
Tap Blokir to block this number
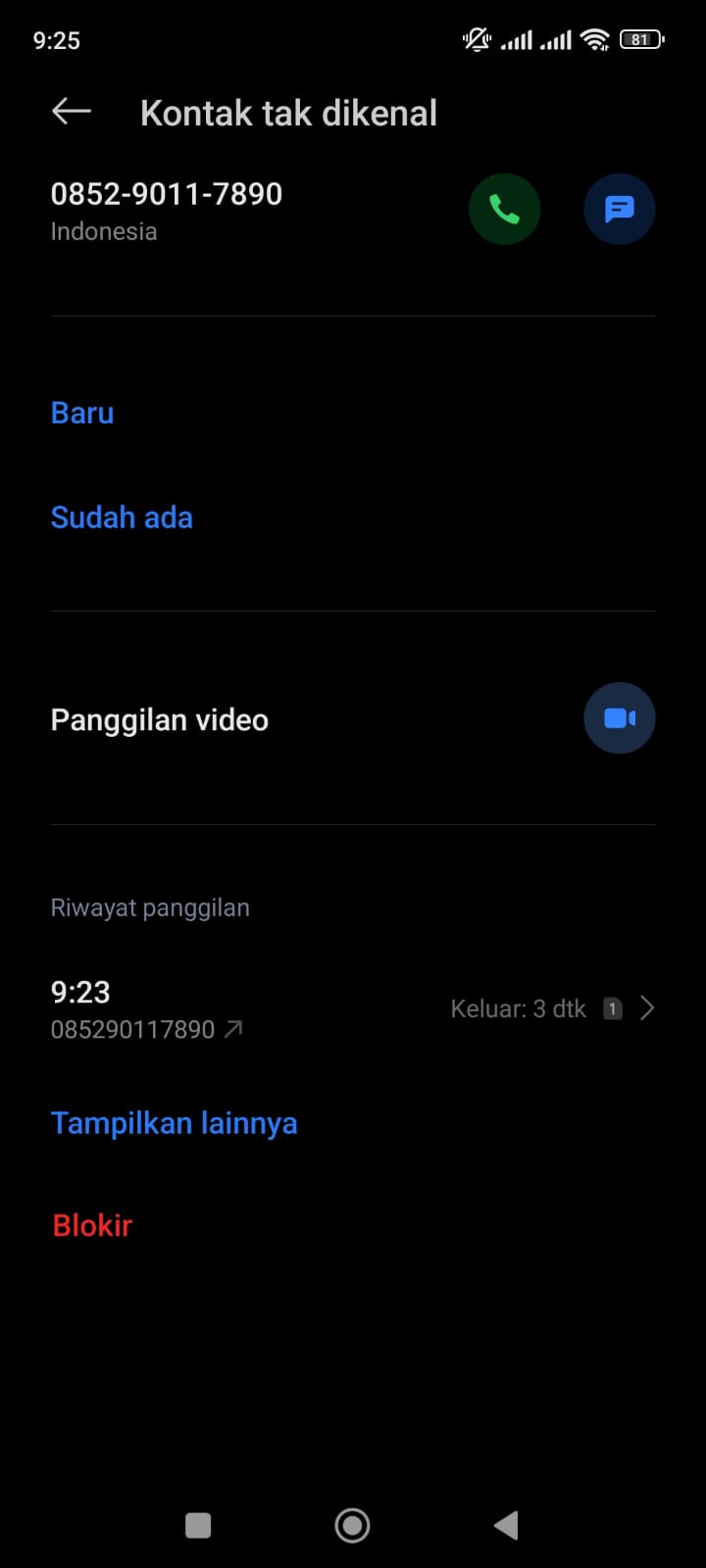pyautogui.click(x=91, y=1224)
